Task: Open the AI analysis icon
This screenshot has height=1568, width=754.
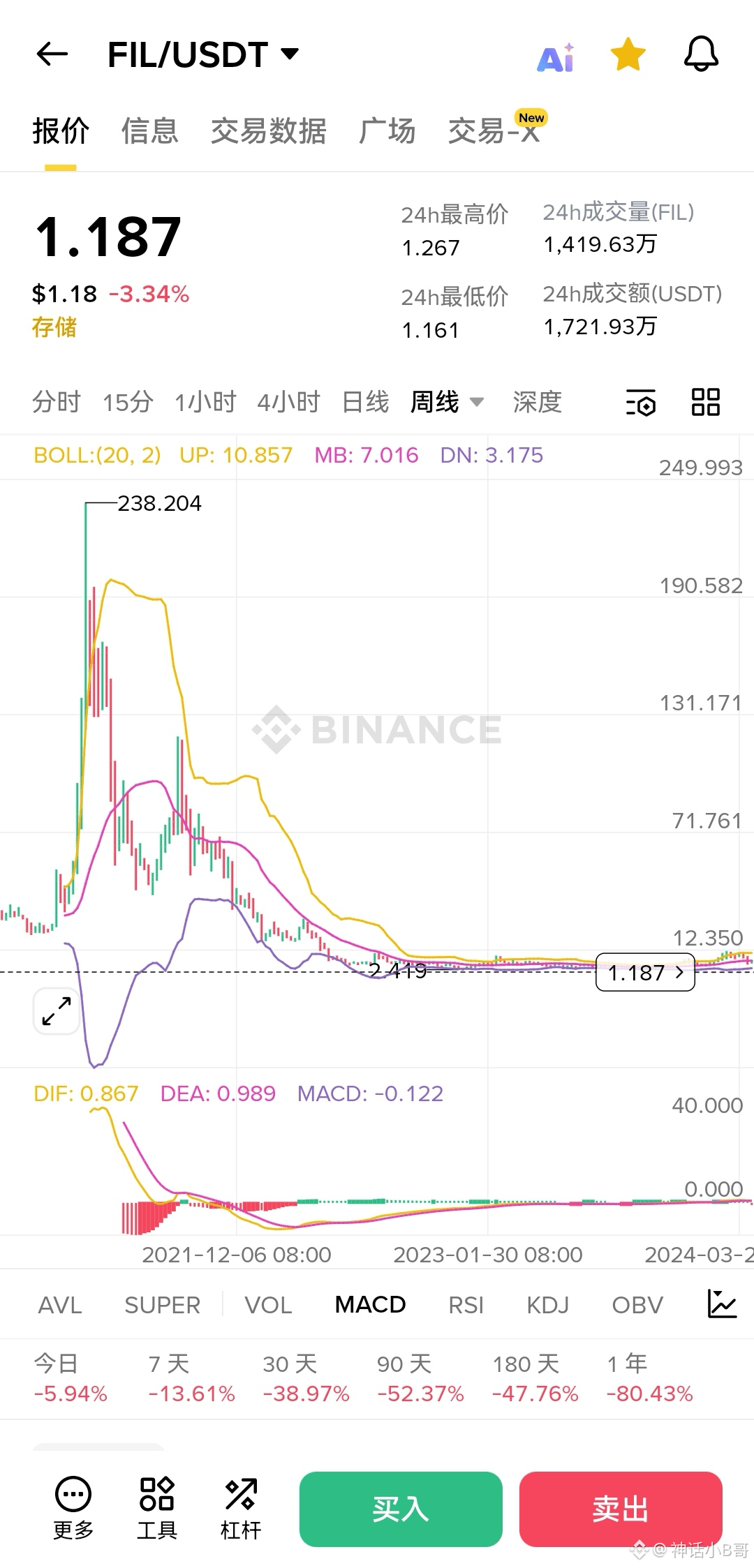Action: click(x=556, y=57)
